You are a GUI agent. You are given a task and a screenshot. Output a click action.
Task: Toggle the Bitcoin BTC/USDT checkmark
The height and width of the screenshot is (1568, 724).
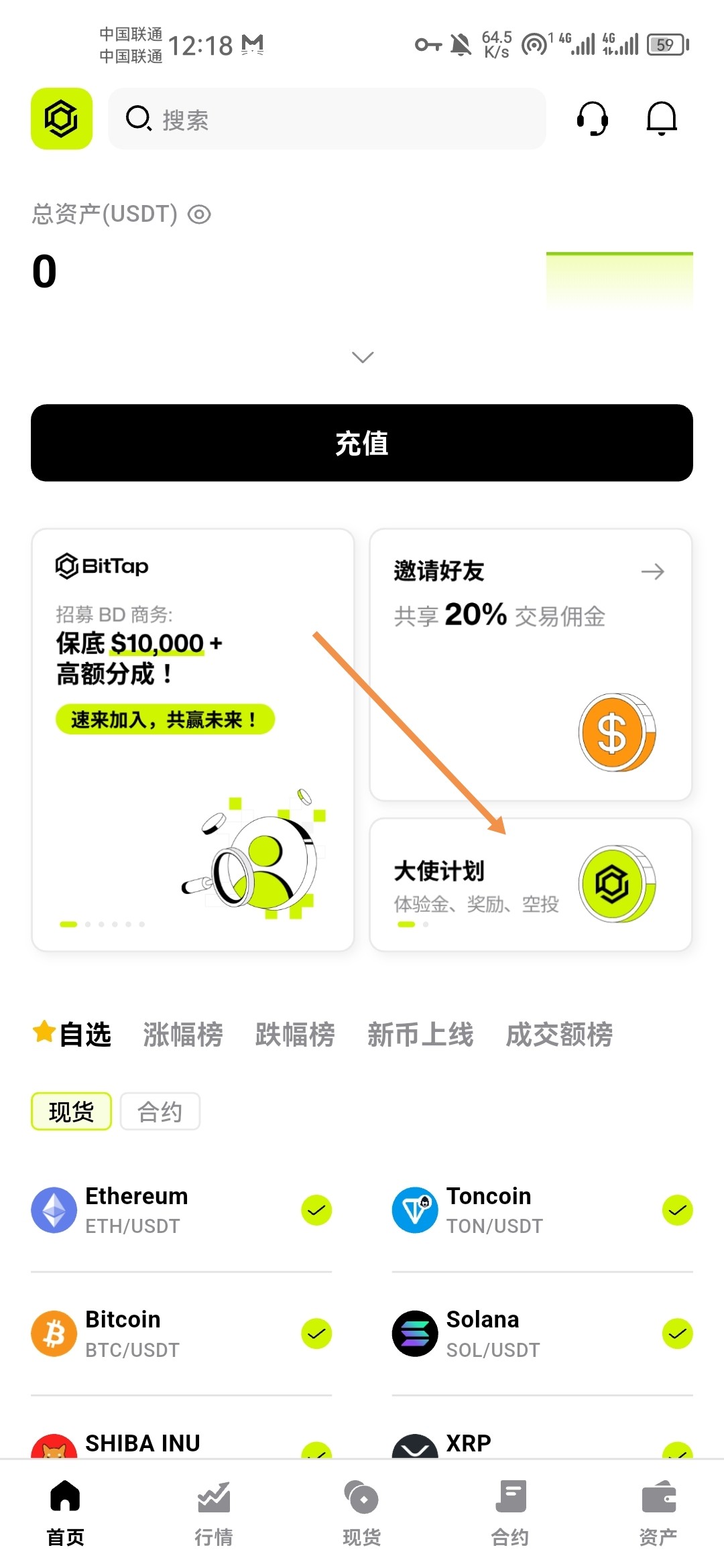tap(316, 1333)
